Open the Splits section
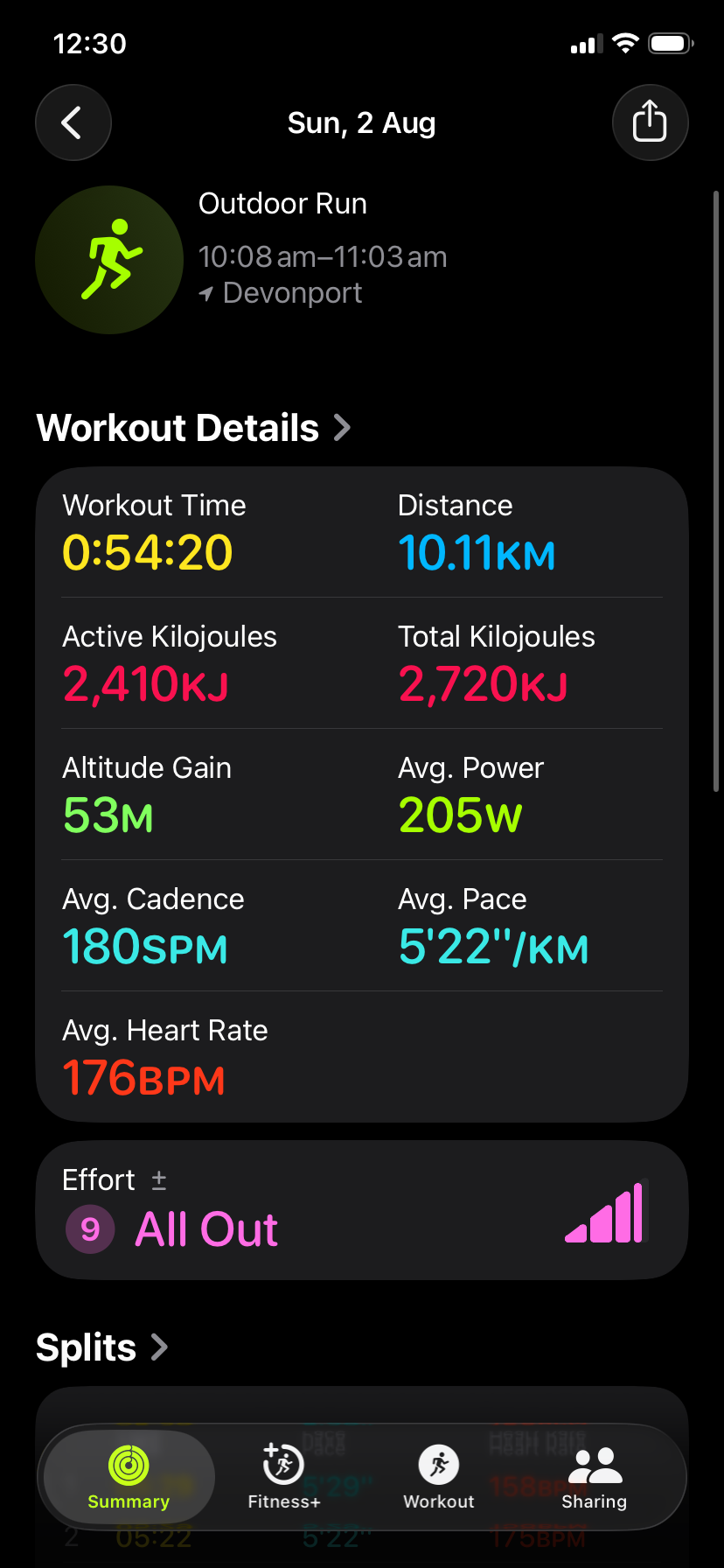 click(x=101, y=1347)
